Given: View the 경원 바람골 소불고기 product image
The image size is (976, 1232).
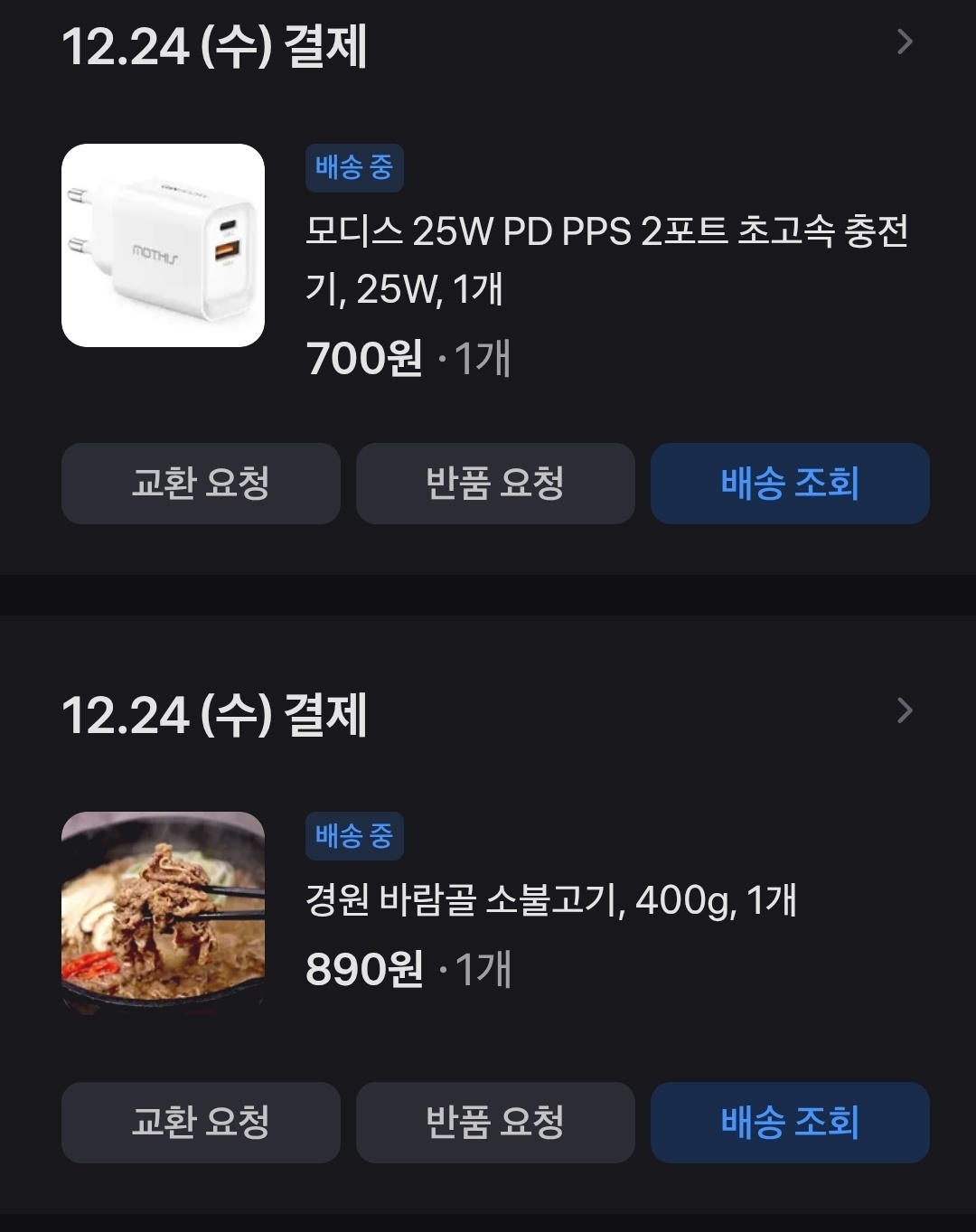Looking at the screenshot, I should (163, 913).
